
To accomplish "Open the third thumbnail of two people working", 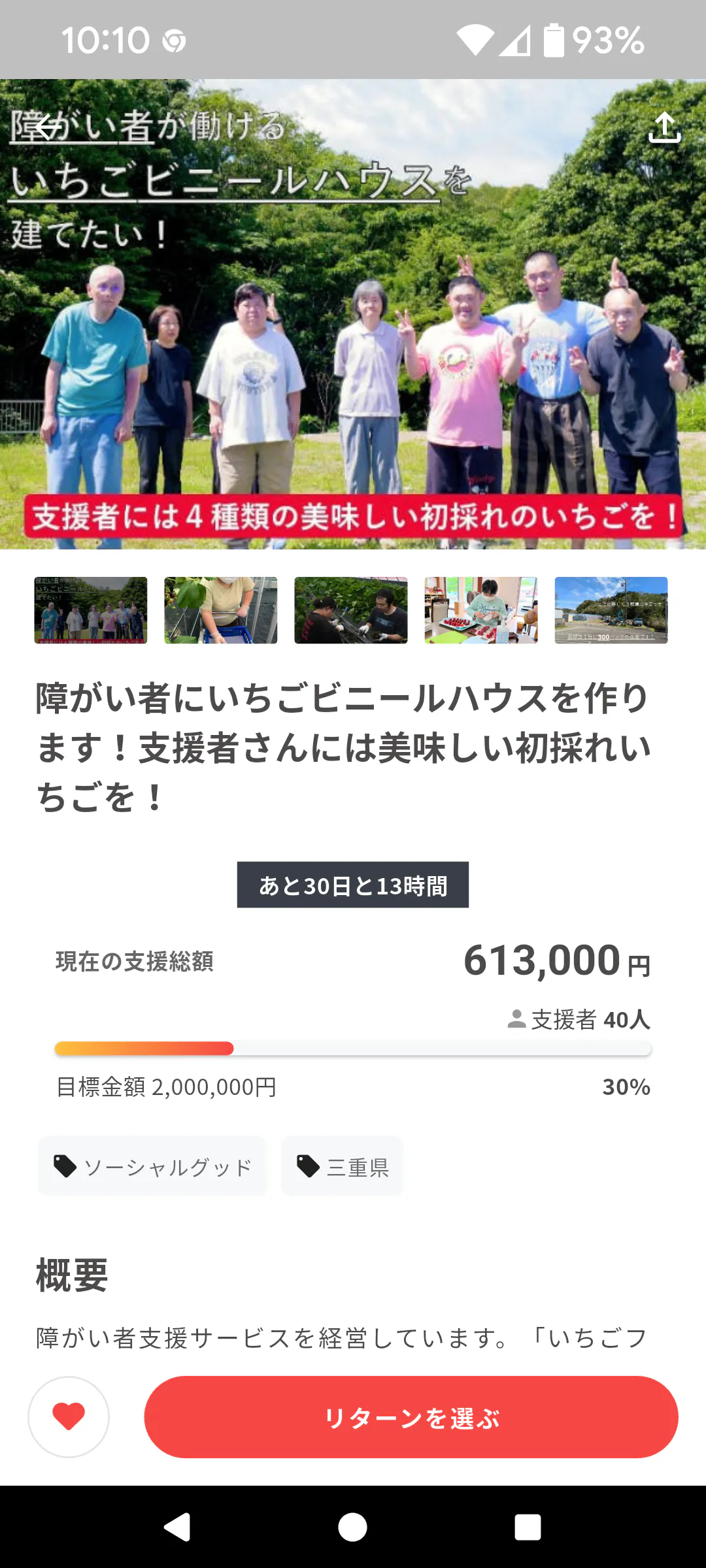I will (351, 610).
